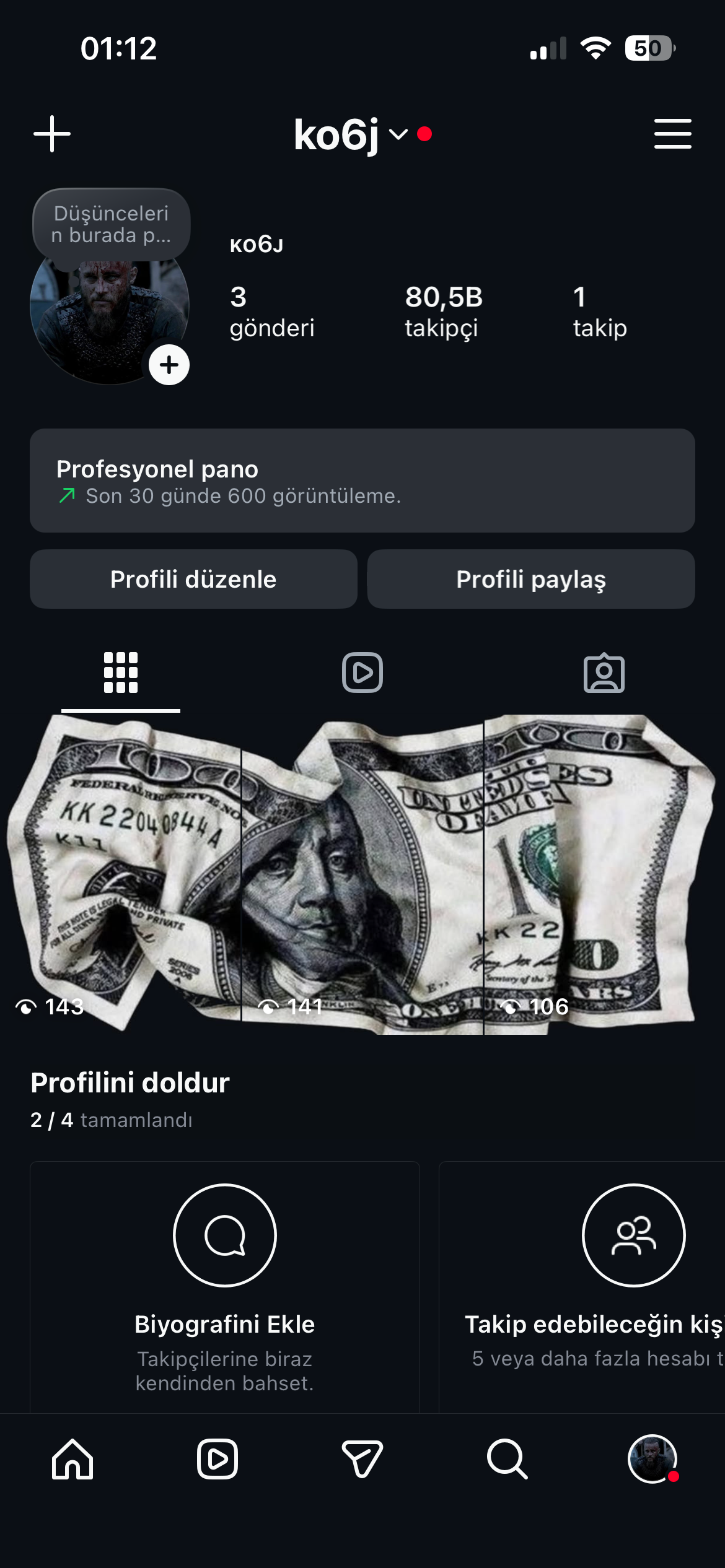Switch to the posts grid tab
Viewport: 725px width, 1568px height.
click(121, 673)
